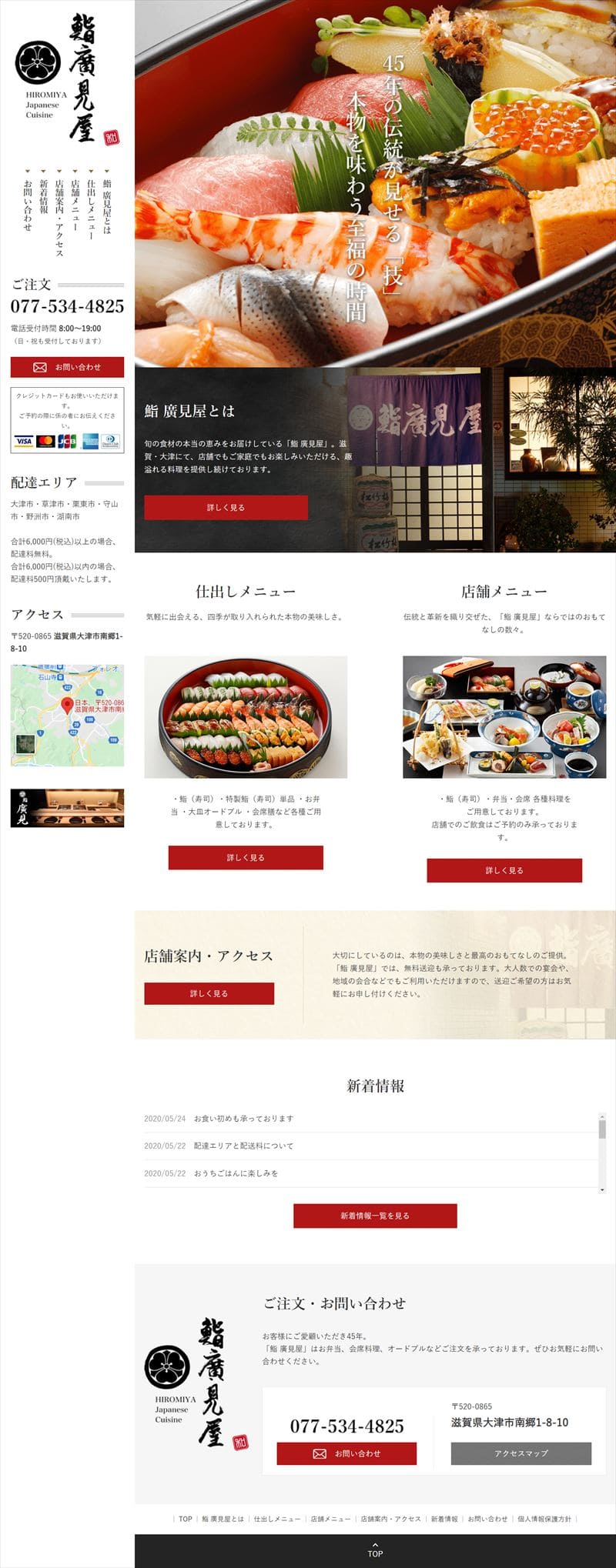Tap 新着情報一覧を見る button

pos(375,1216)
